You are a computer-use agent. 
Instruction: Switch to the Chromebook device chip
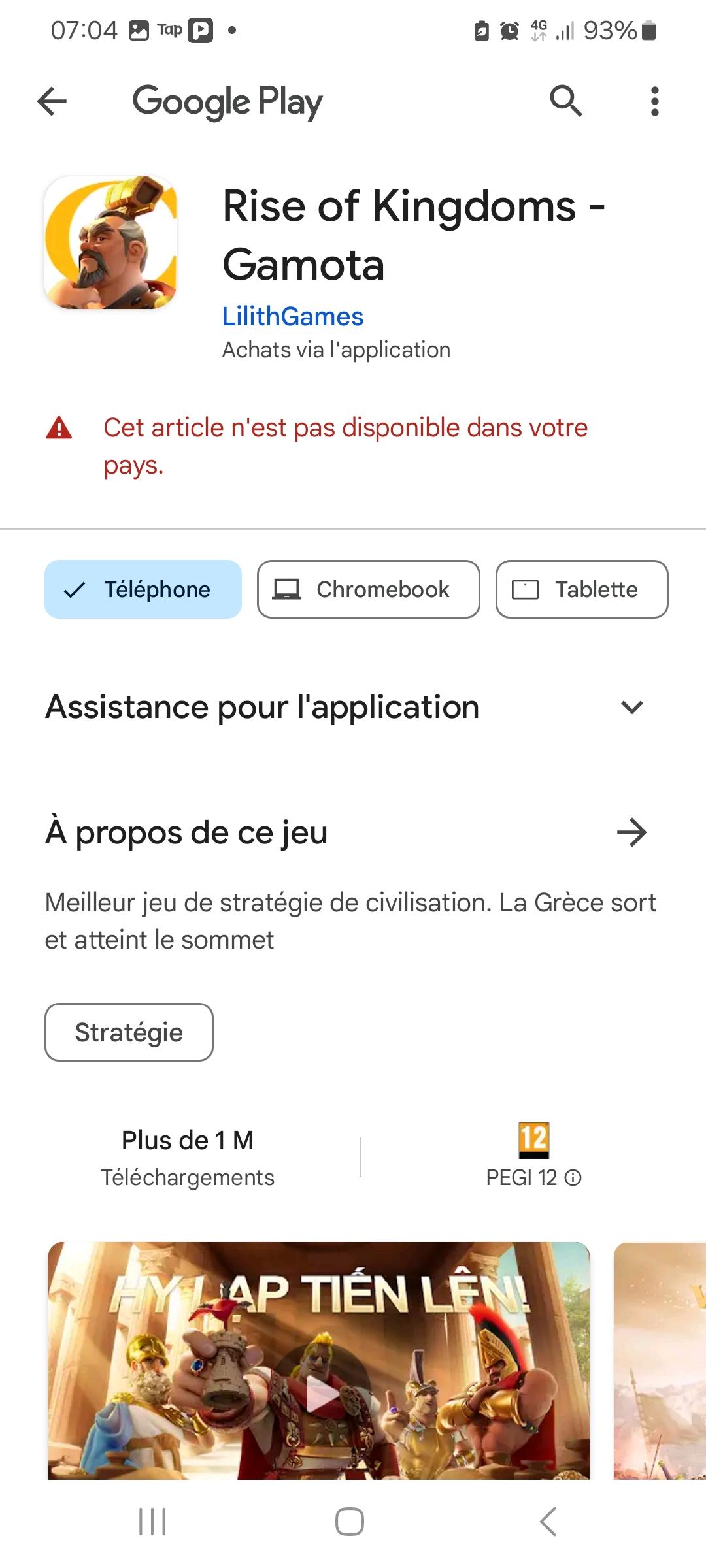coord(369,589)
